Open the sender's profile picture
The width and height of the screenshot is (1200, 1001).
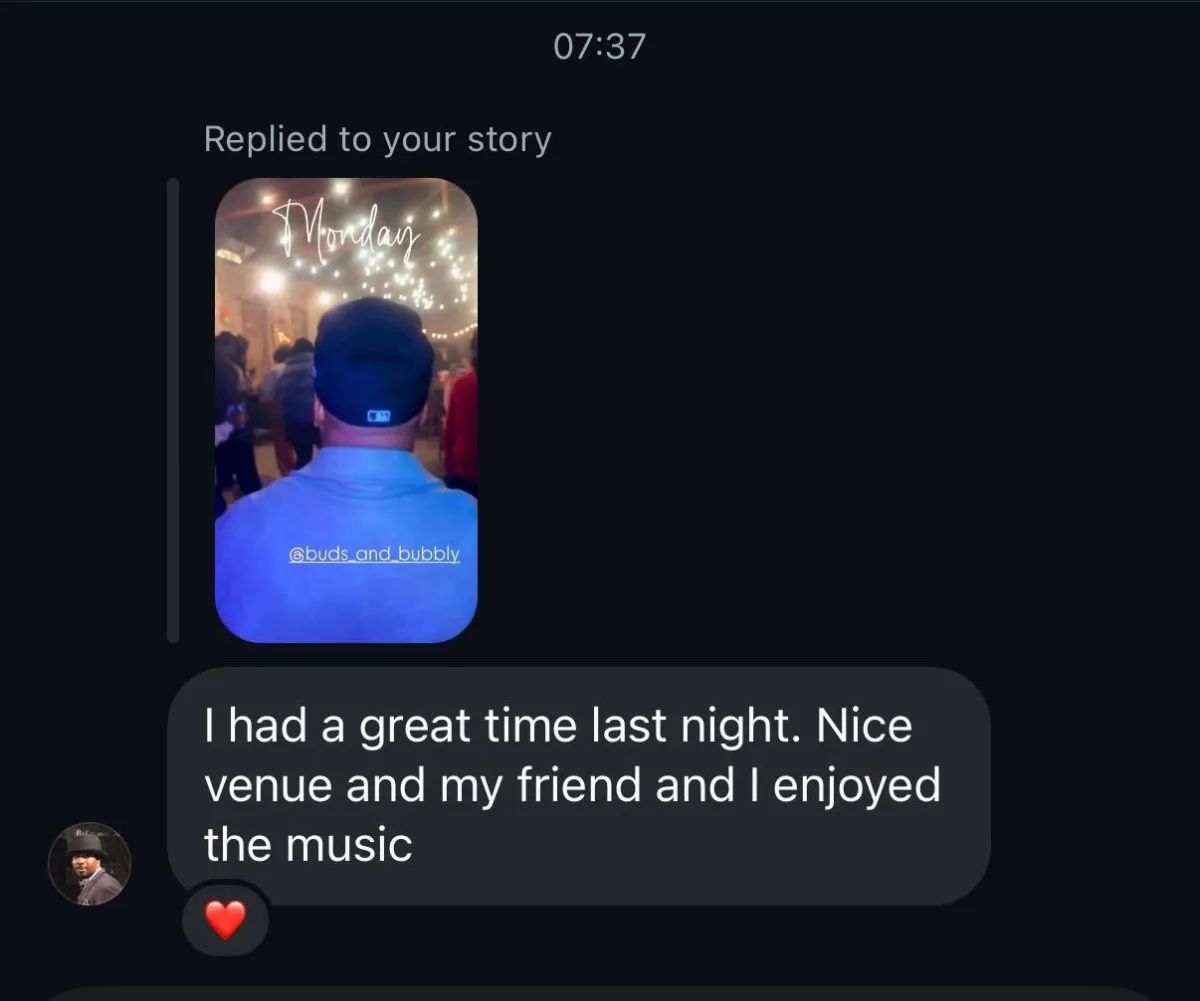click(90, 864)
